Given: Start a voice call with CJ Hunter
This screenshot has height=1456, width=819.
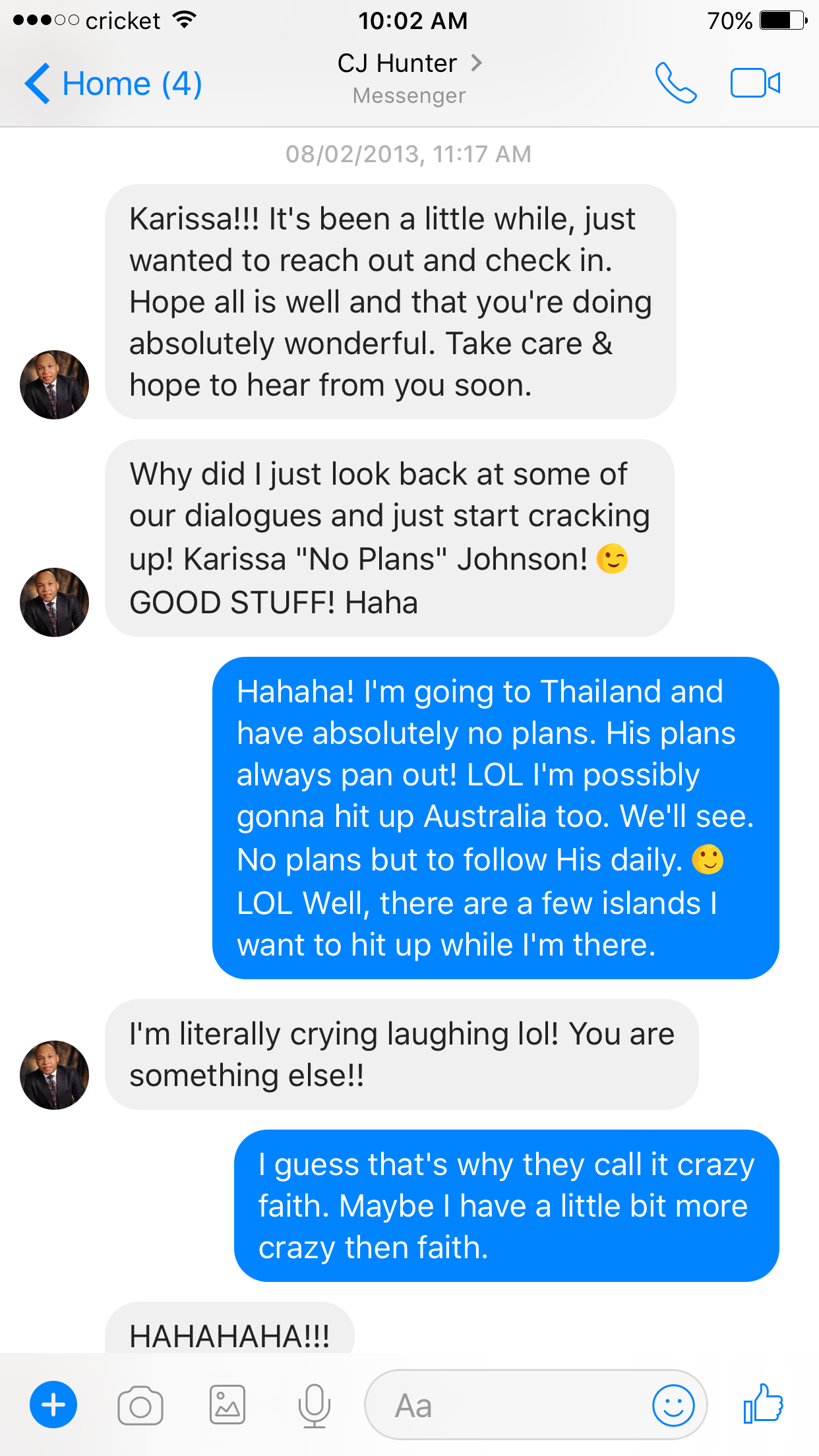Looking at the screenshot, I should [x=675, y=84].
